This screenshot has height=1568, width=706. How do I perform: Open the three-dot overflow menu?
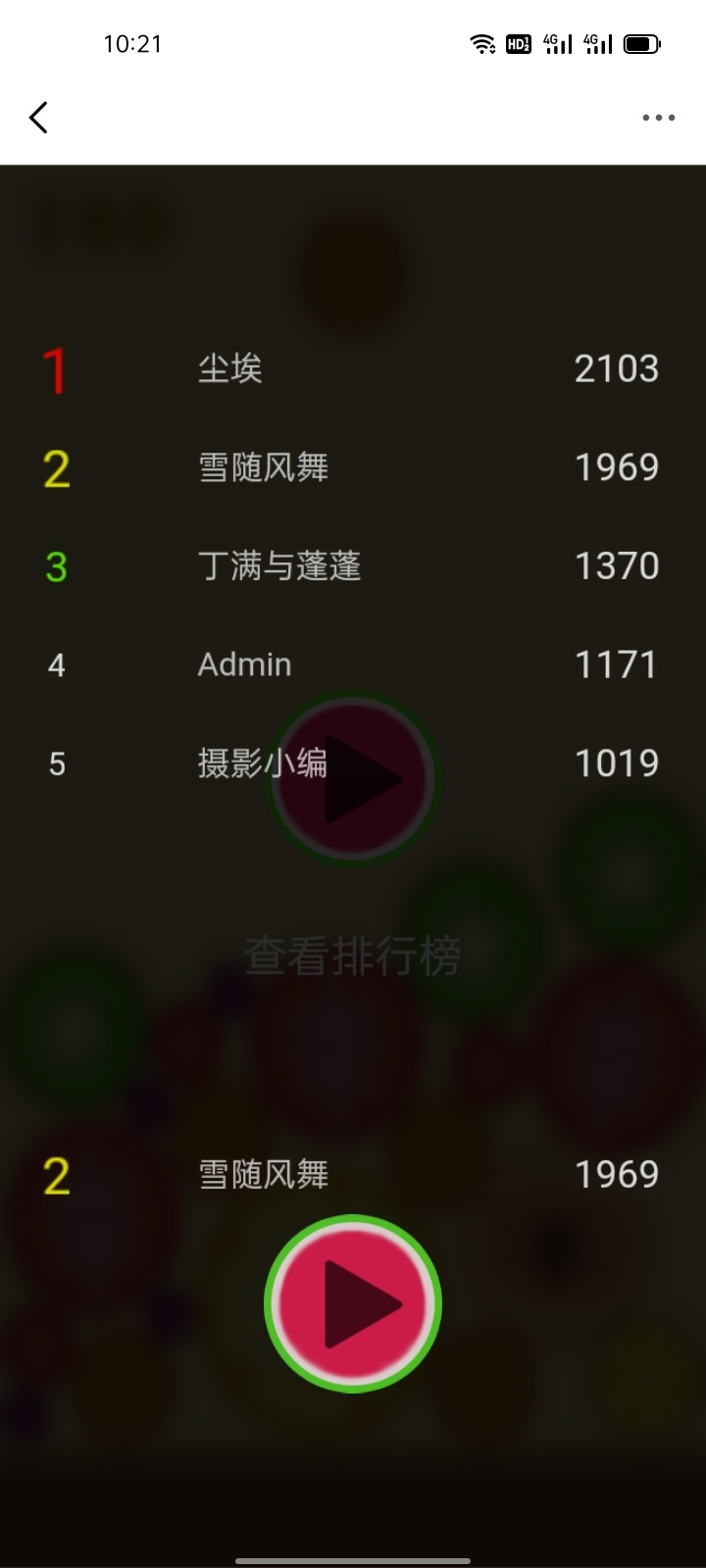click(x=658, y=118)
